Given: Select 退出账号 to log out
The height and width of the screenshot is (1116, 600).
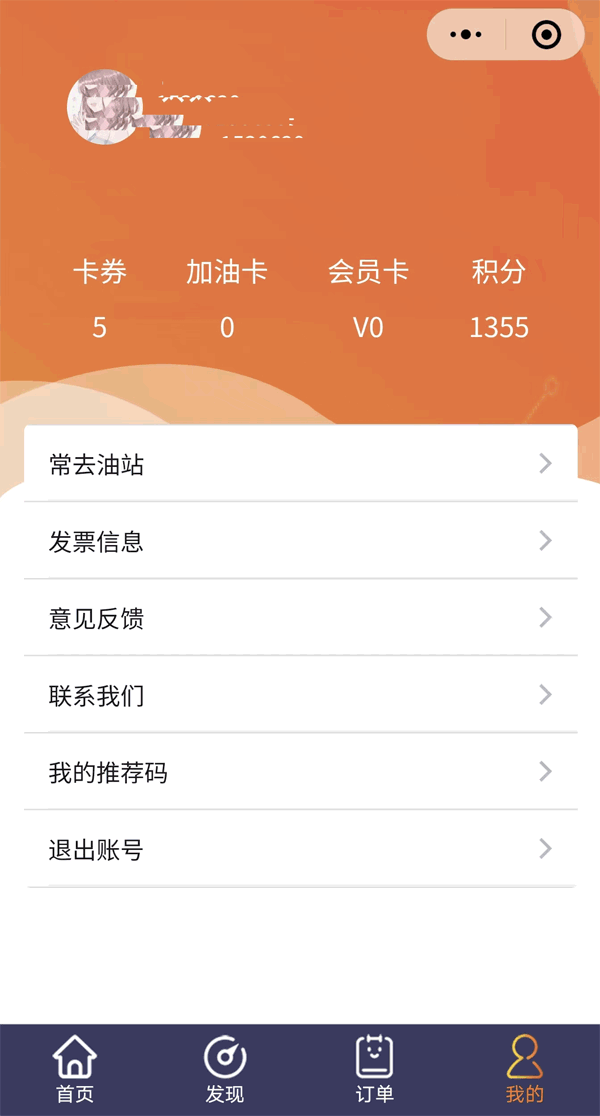Looking at the screenshot, I should pyautogui.click(x=300, y=849).
